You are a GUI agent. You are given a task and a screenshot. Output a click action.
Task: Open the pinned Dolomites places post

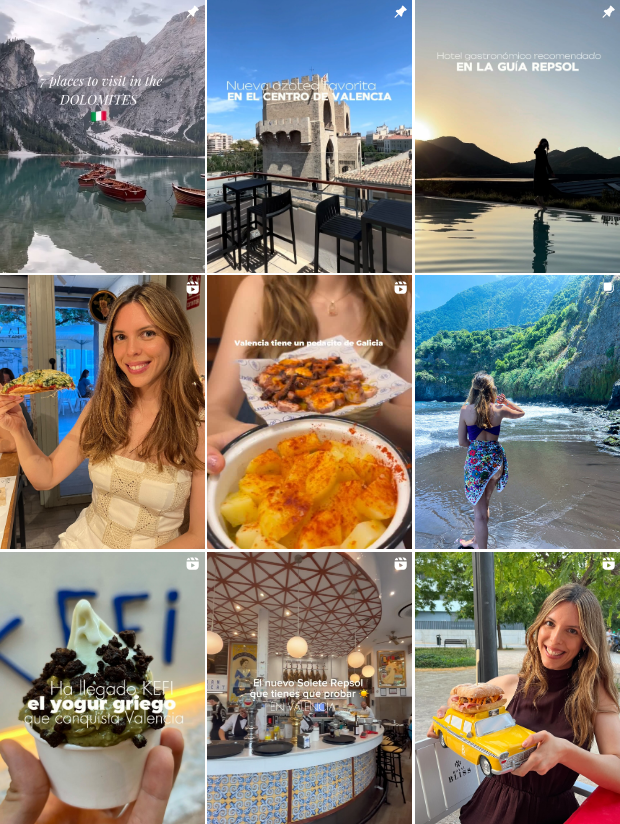coord(102,136)
